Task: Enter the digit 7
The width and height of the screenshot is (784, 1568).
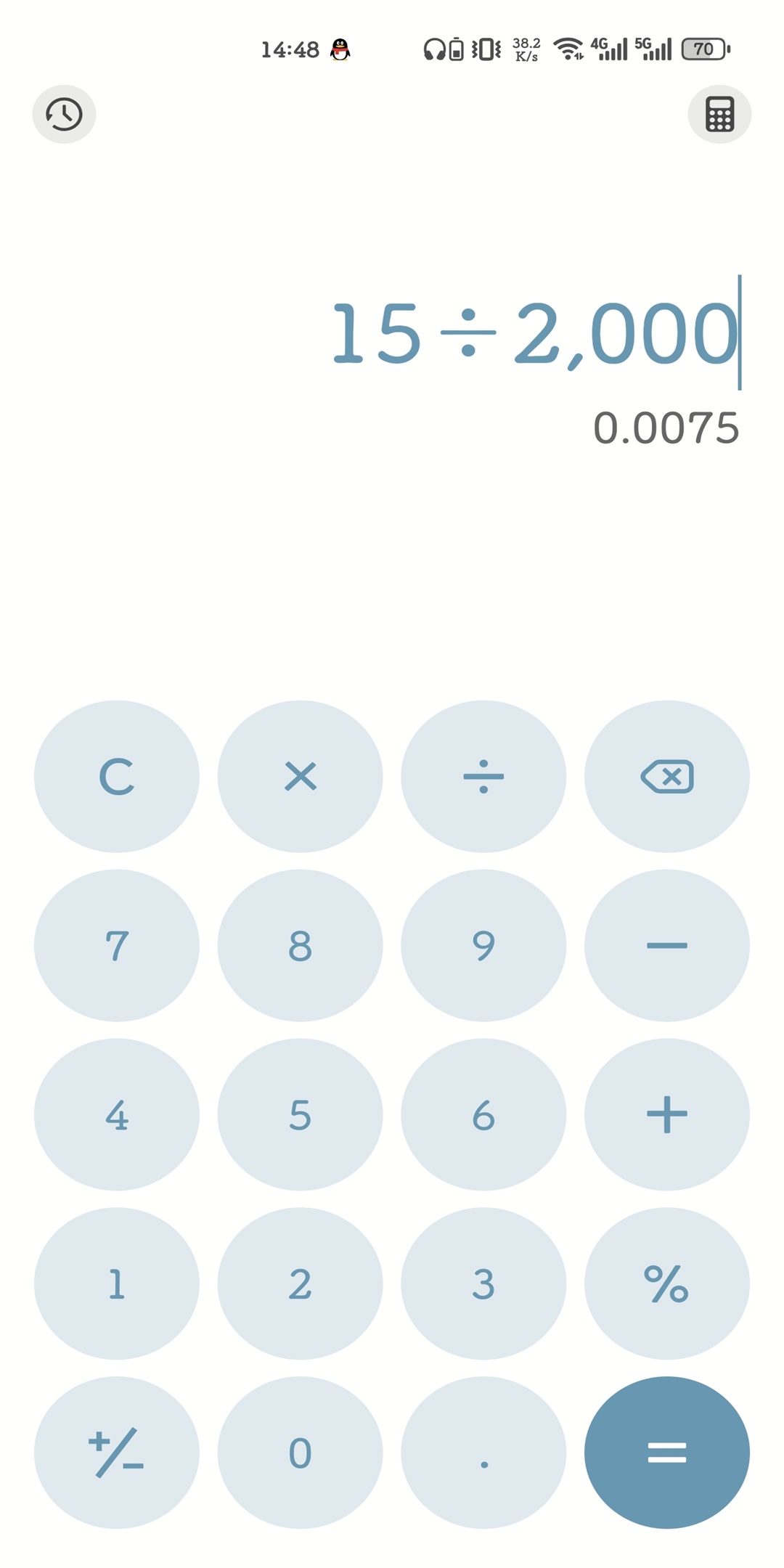Action: click(x=117, y=945)
